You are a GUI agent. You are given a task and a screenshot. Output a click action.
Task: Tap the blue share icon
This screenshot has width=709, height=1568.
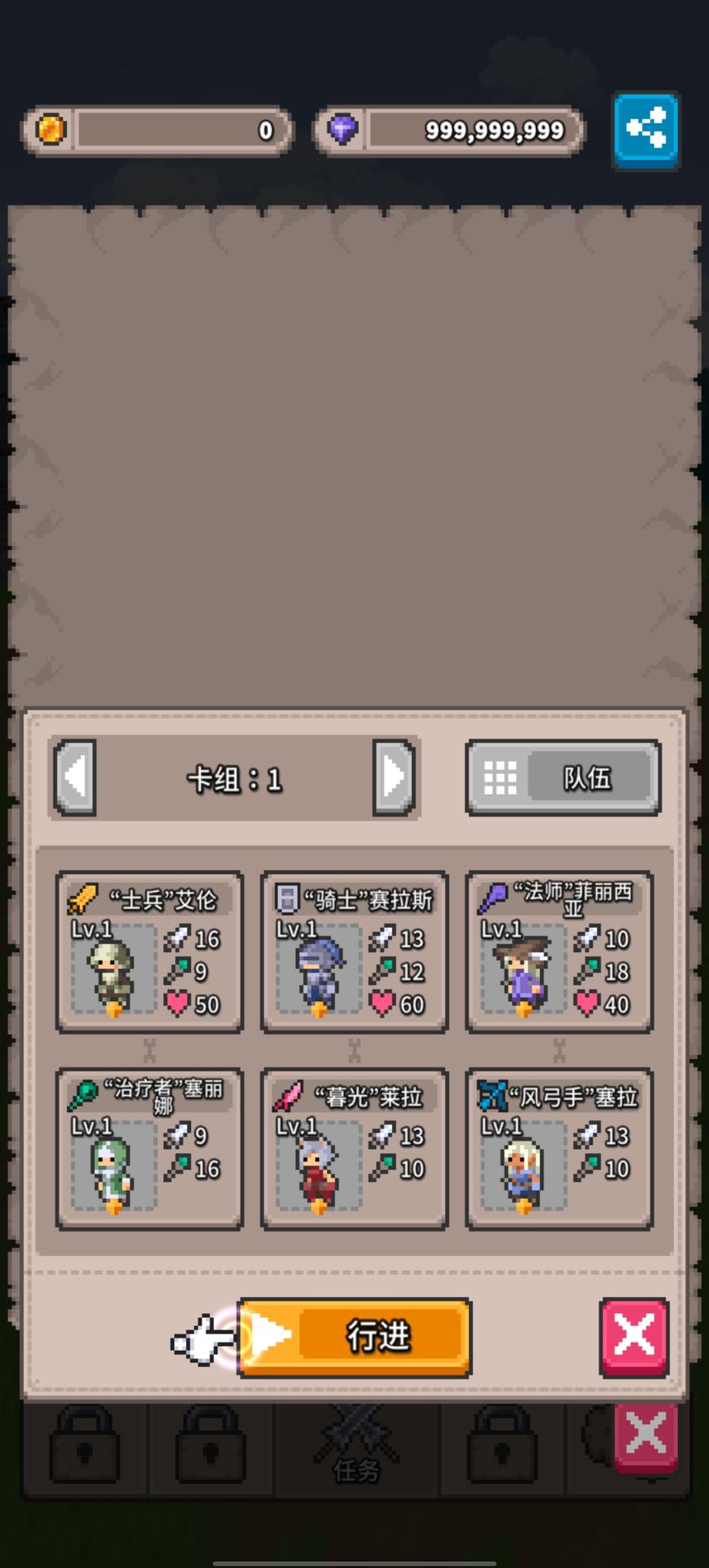pyautogui.click(x=645, y=131)
